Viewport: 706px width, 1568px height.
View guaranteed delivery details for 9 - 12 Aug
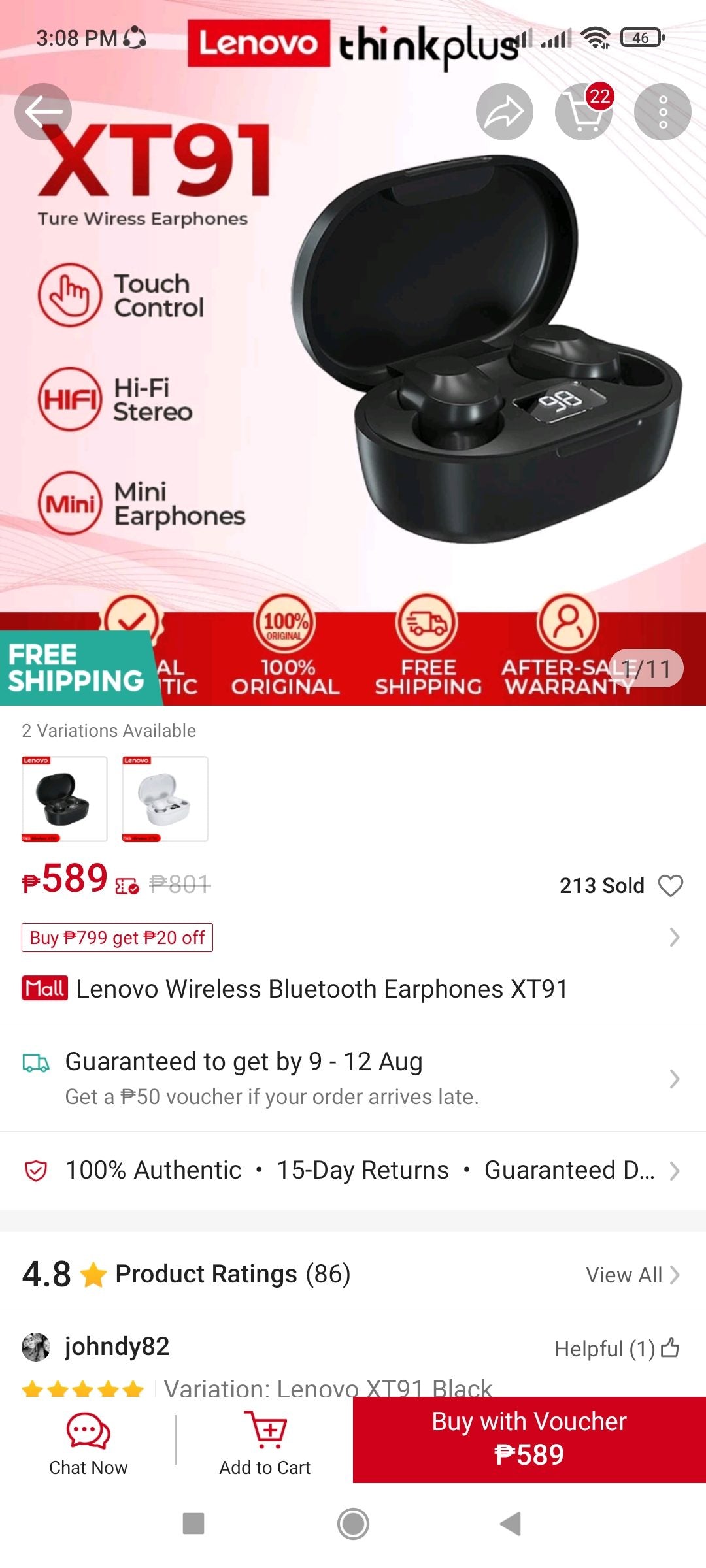(x=353, y=1078)
